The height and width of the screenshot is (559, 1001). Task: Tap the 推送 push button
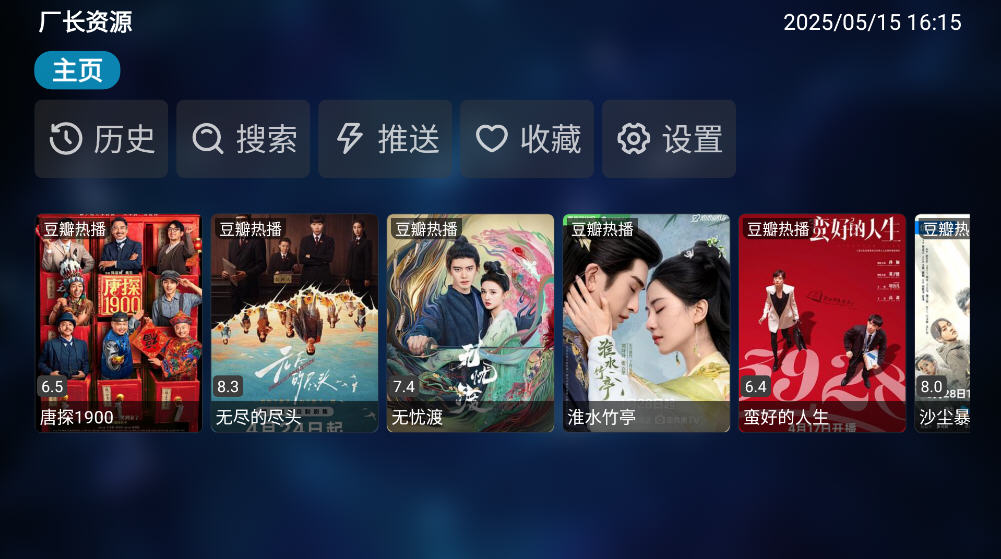pos(386,139)
